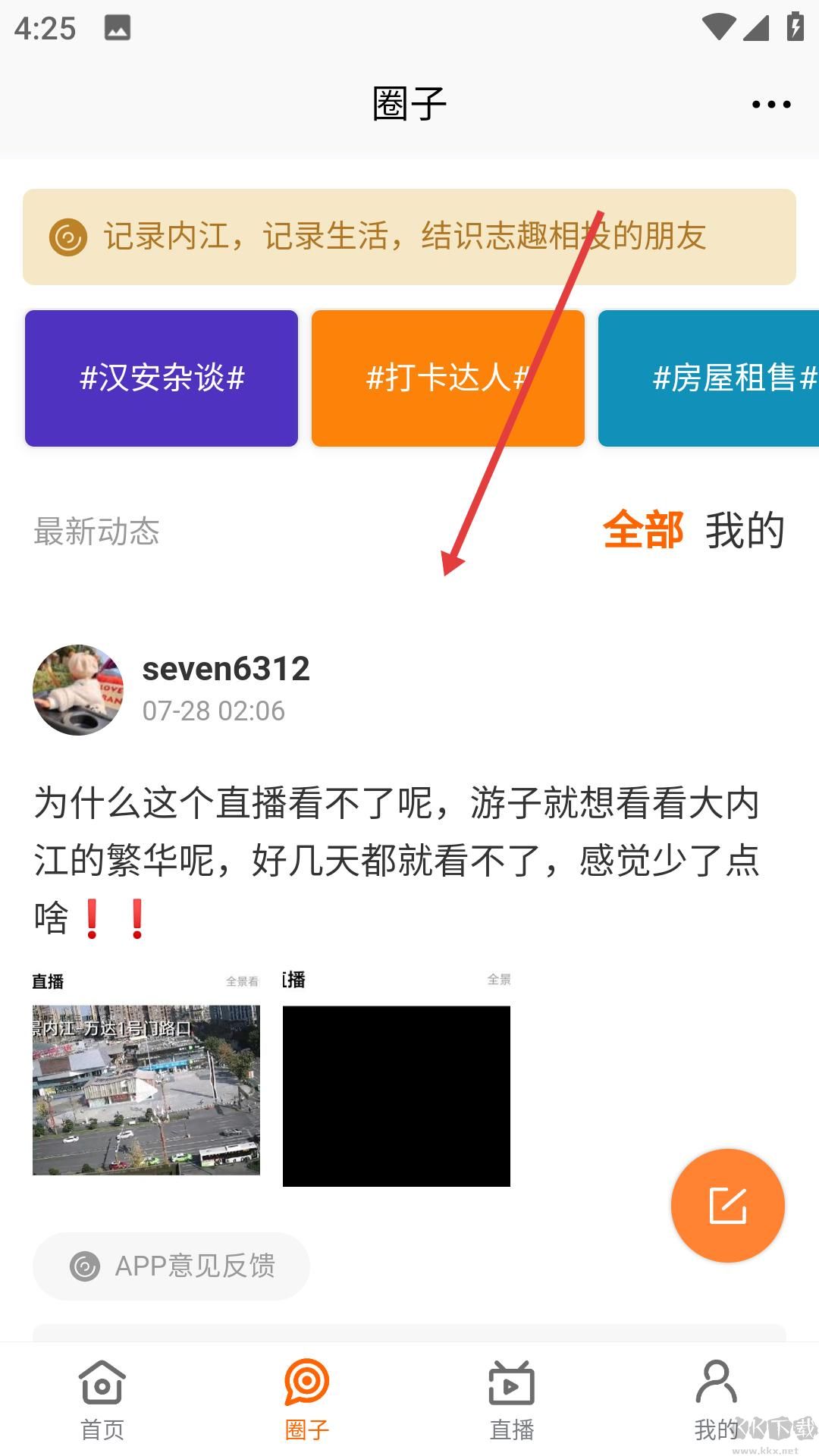Switch to the 我的 feed tab

pos(745,530)
